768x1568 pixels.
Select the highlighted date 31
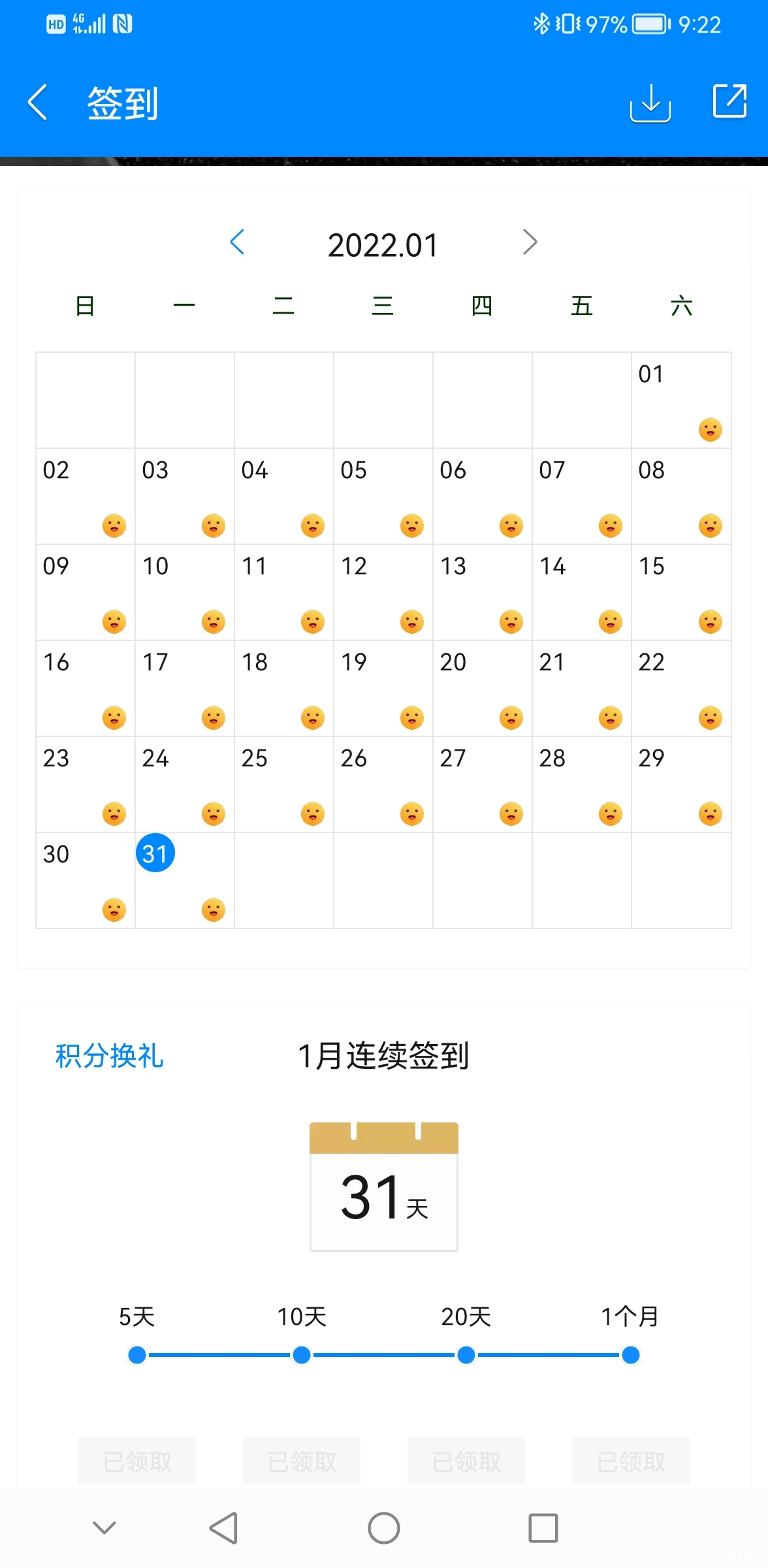click(155, 853)
